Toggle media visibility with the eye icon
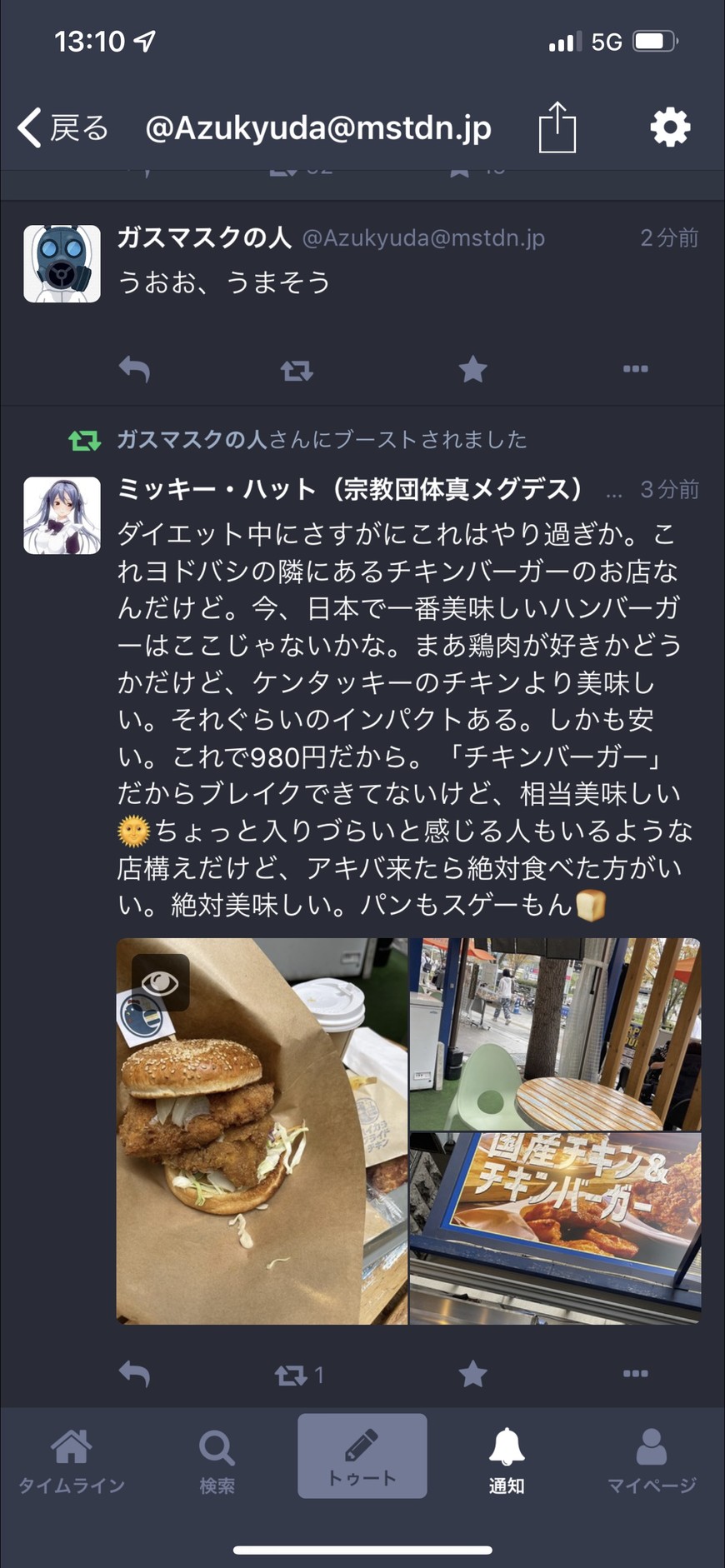The height and width of the screenshot is (1568, 725). tap(160, 983)
